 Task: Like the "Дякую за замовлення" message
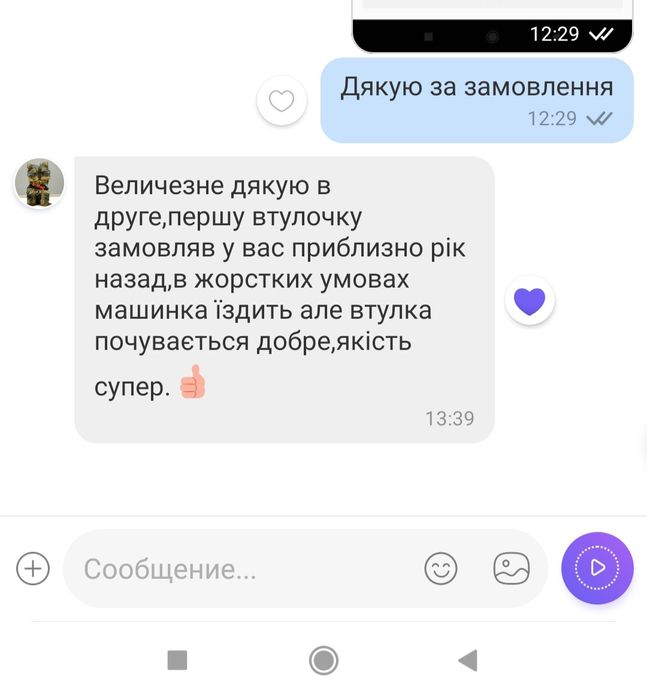[x=282, y=101]
